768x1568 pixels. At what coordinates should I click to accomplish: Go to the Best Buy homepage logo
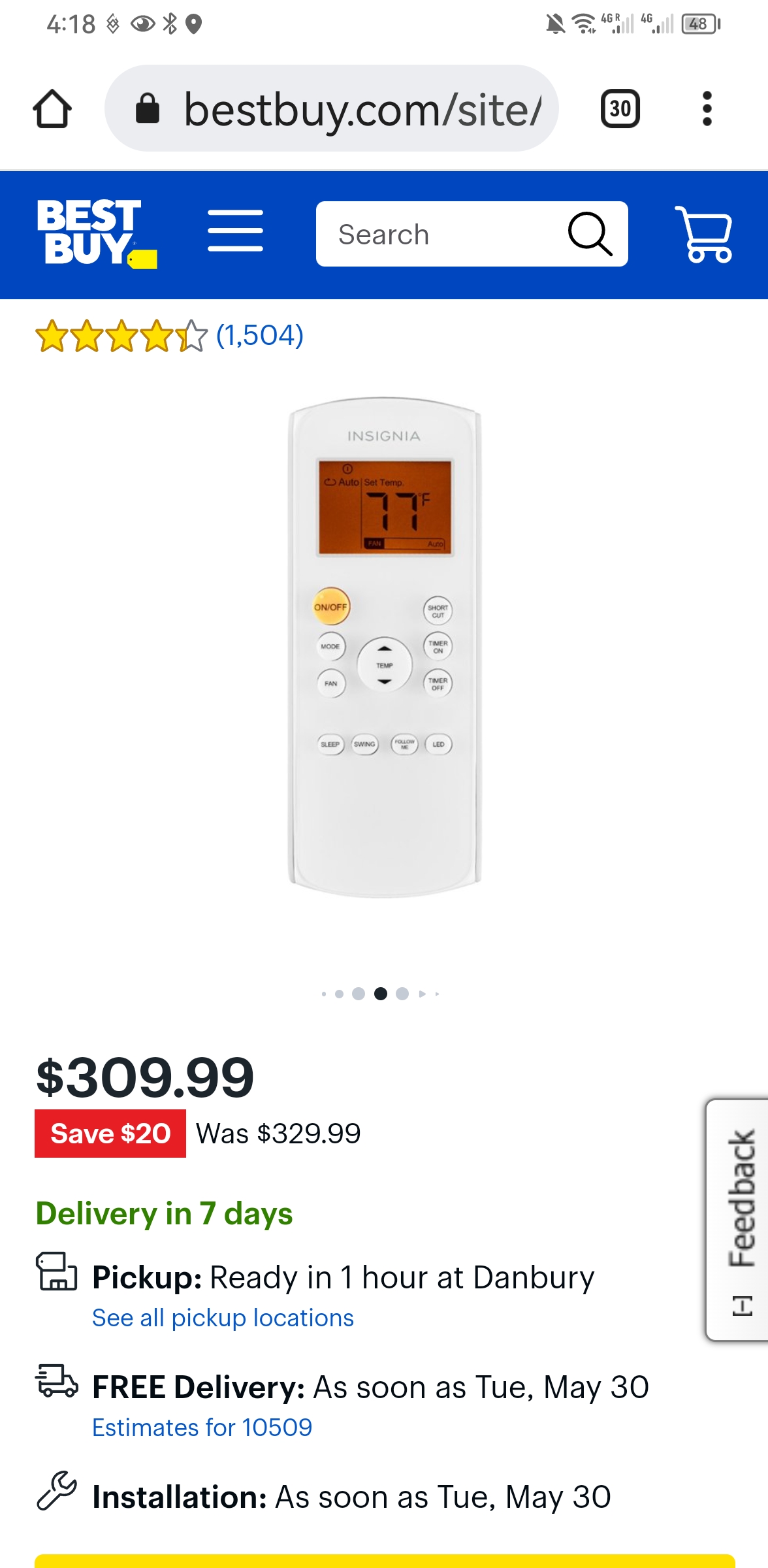97,234
